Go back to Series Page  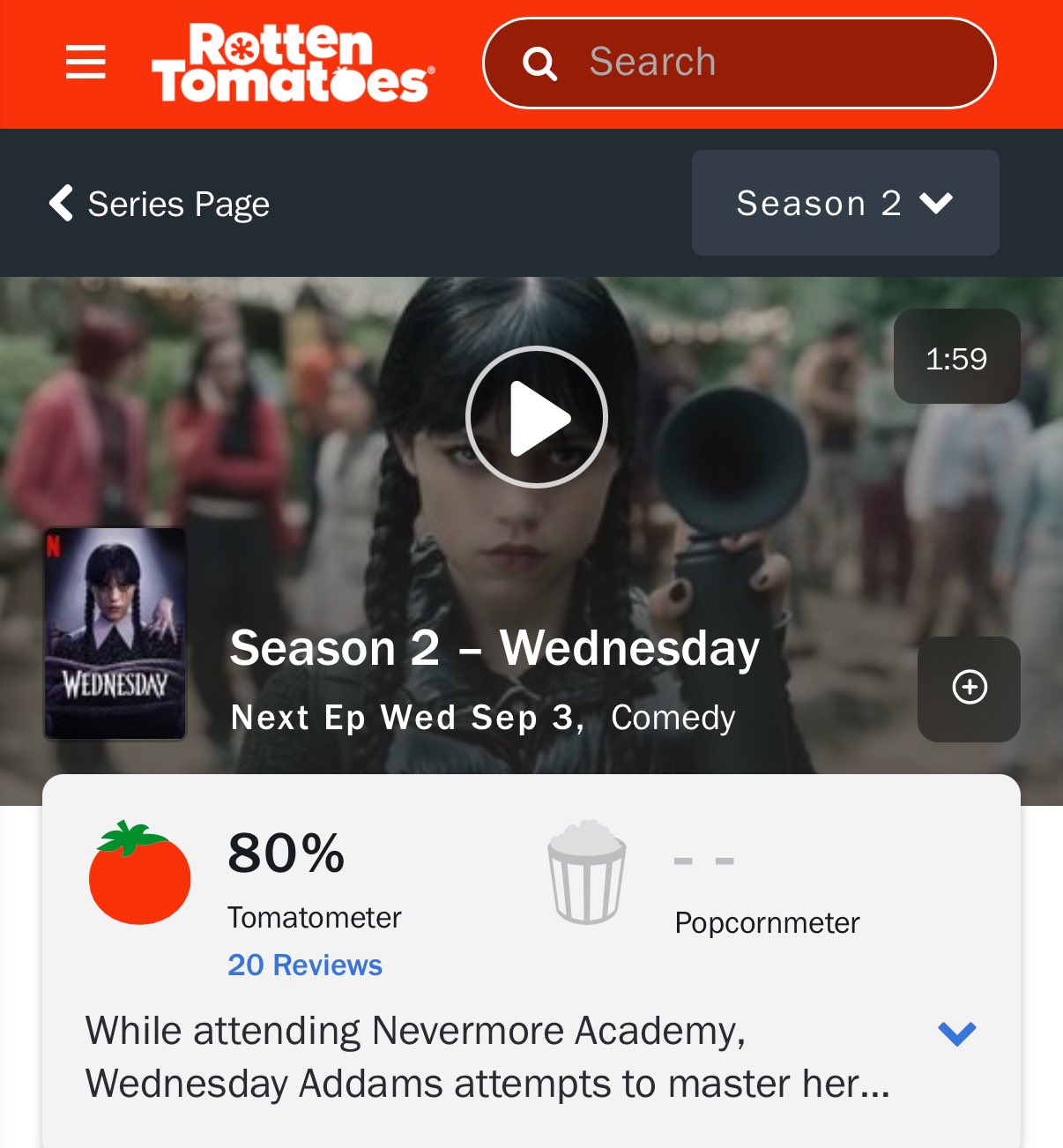click(160, 204)
